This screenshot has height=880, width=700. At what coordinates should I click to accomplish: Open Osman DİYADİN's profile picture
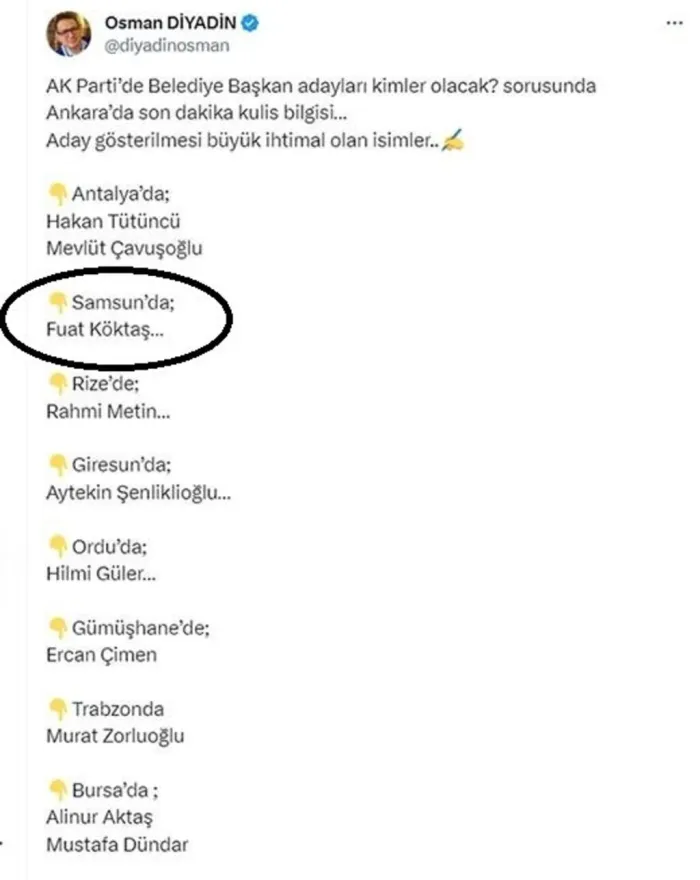point(68,34)
